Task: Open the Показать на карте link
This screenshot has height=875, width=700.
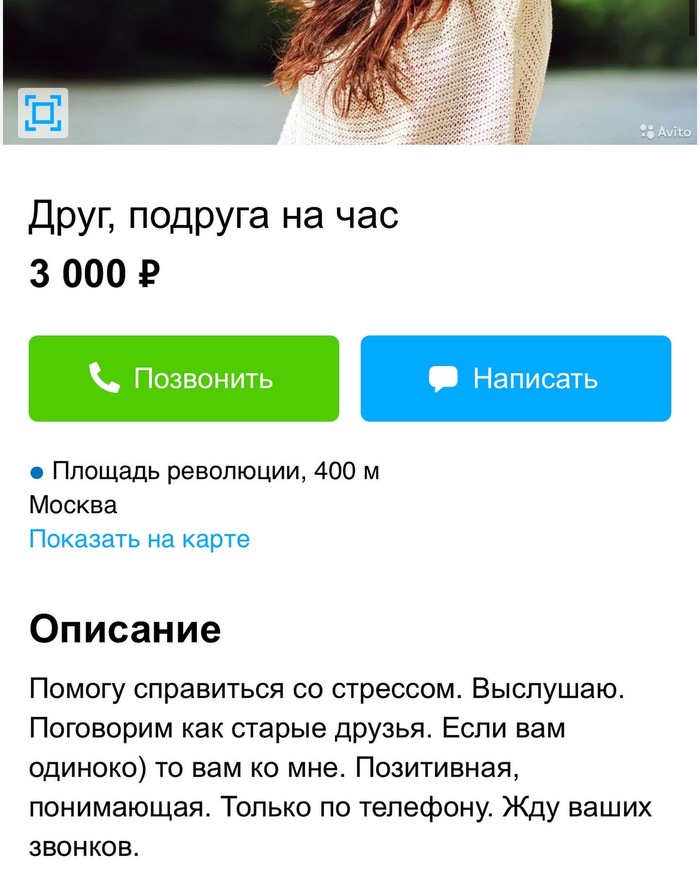Action: click(x=139, y=539)
